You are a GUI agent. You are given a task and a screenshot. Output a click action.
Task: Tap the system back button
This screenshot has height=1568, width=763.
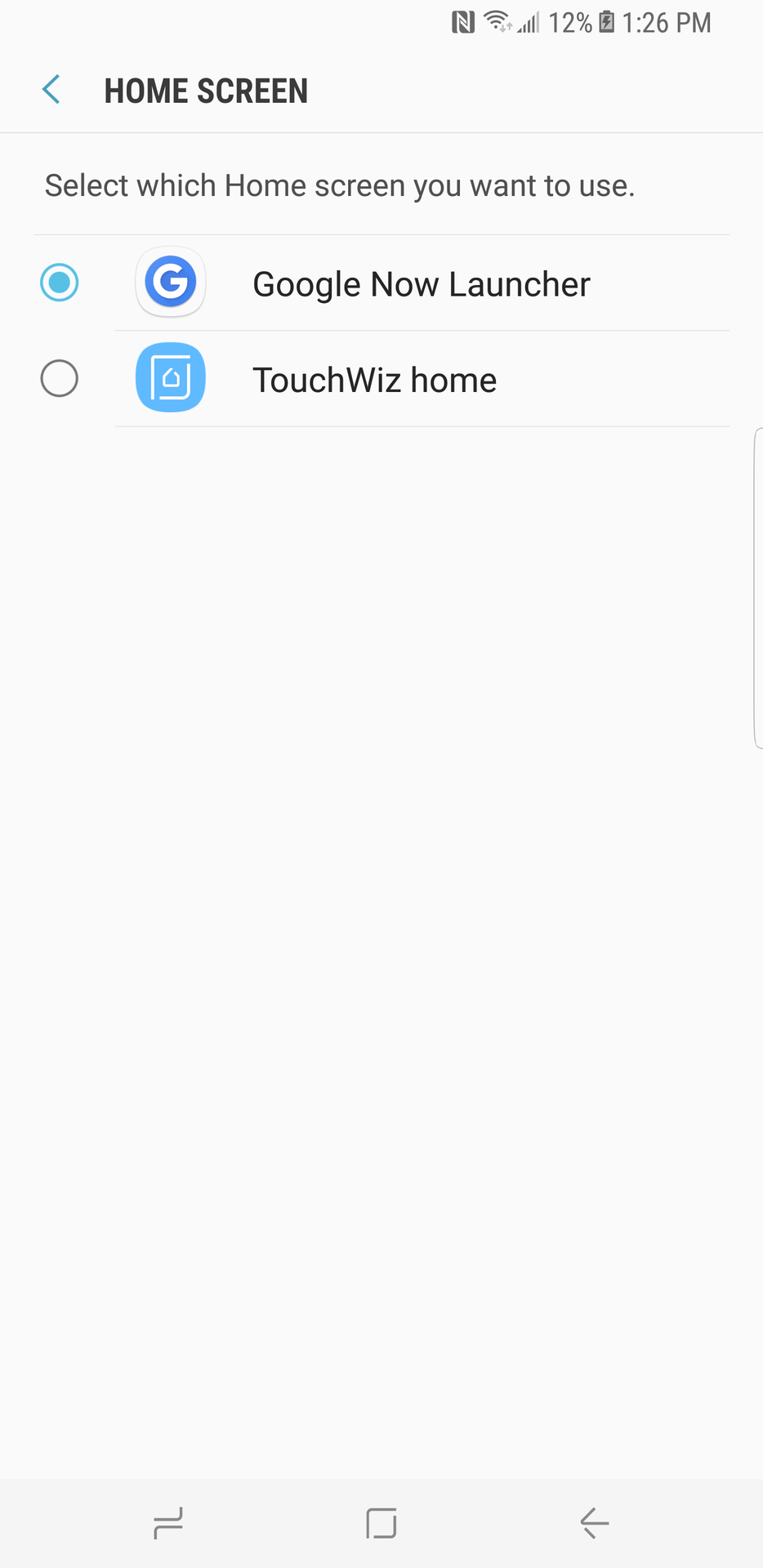click(x=595, y=1523)
